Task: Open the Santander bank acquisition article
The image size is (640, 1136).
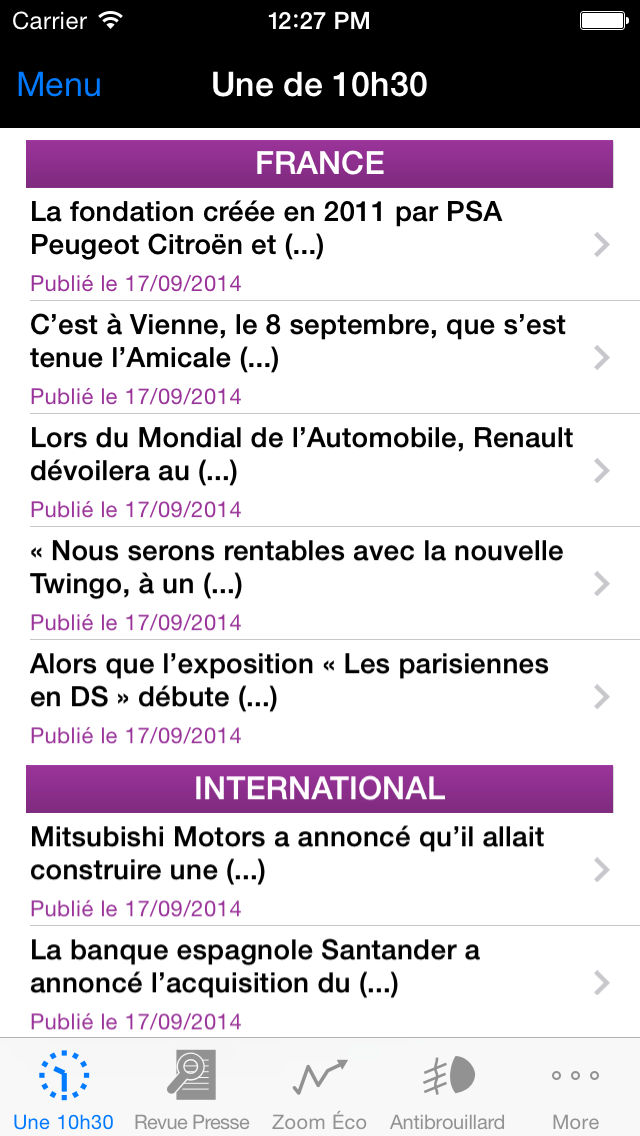Action: point(320,984)
